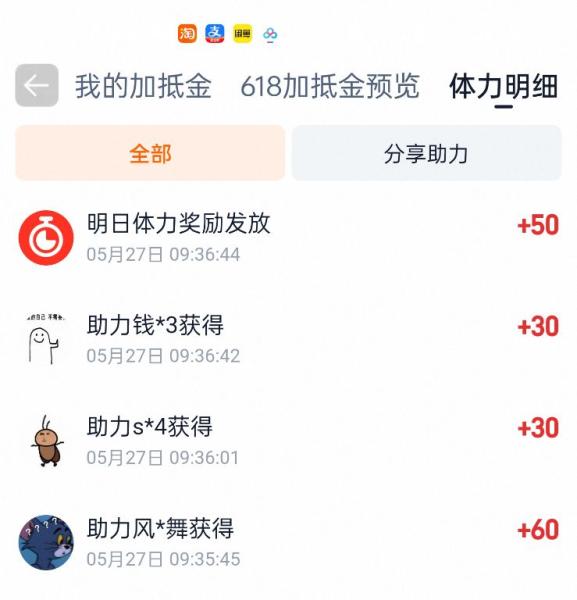The image size is (577, 600).
Task: Switch to 我的加抵金 tab
Action: click(143, 86)
